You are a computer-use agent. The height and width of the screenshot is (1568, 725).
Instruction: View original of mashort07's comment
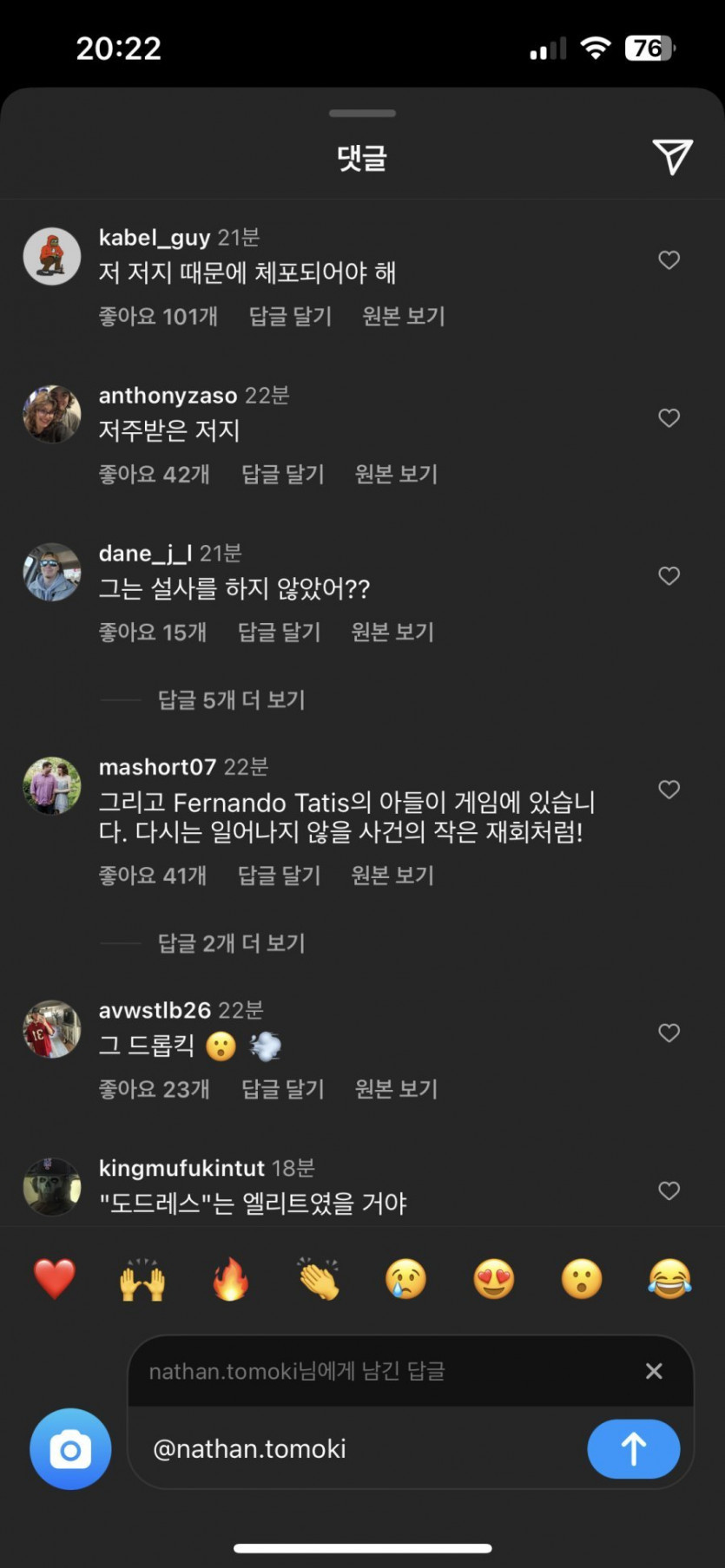click(x=392, y=875)
